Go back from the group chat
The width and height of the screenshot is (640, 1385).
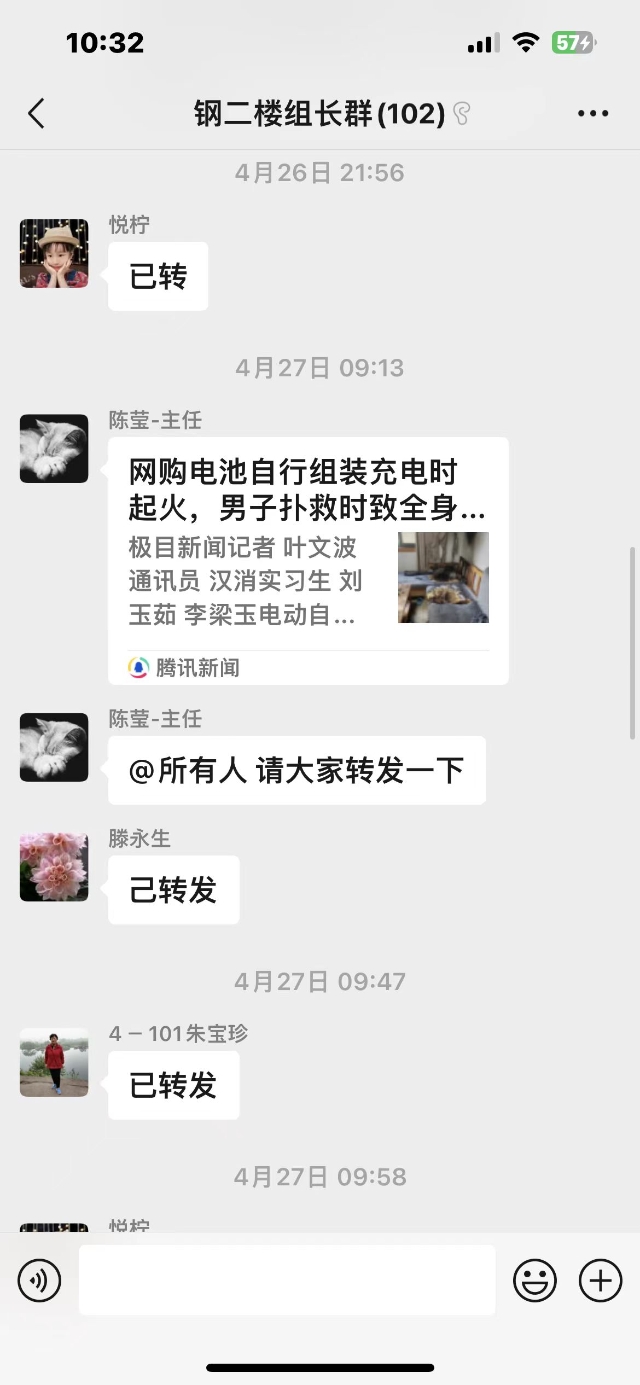pos(37,114)
